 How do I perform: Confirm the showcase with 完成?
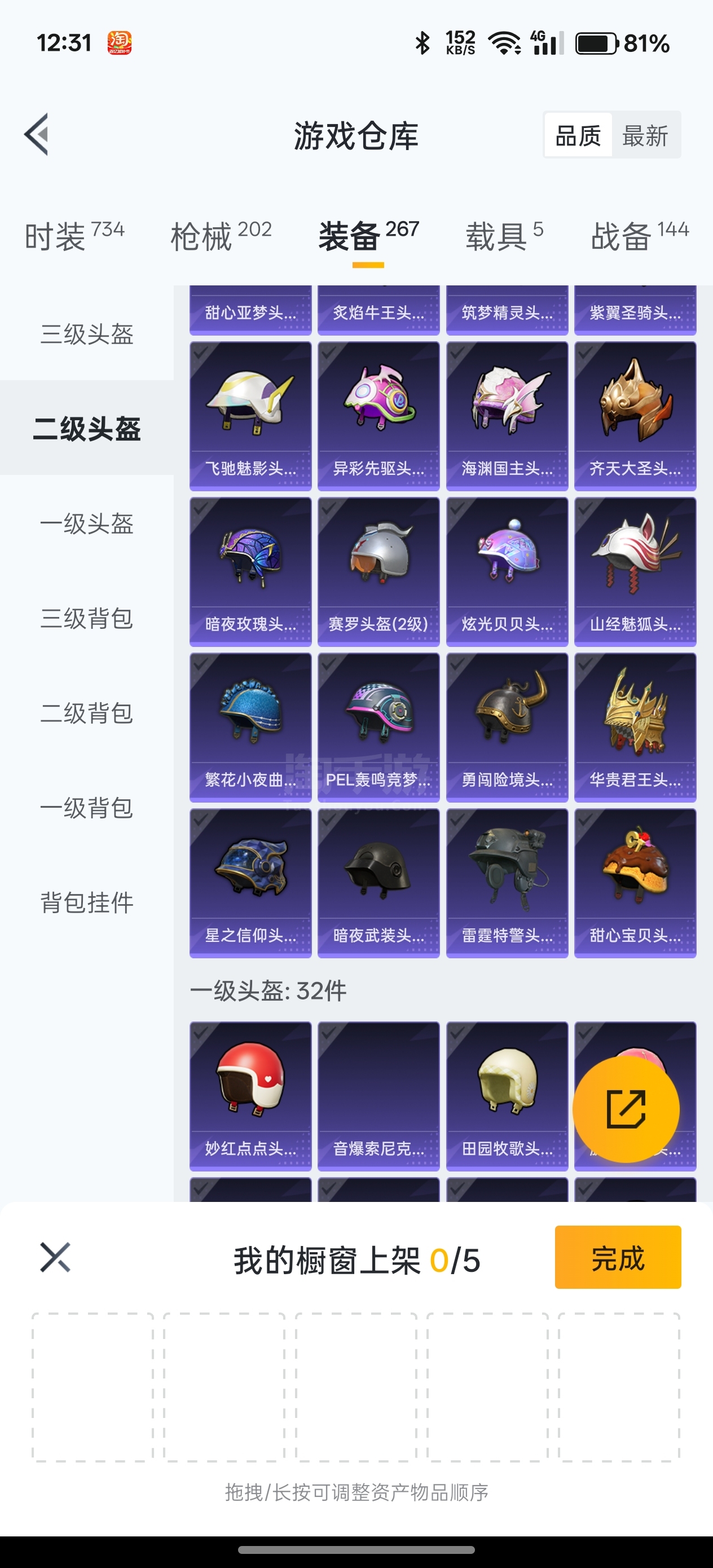pyautogui.click(x=618, y=1258)
